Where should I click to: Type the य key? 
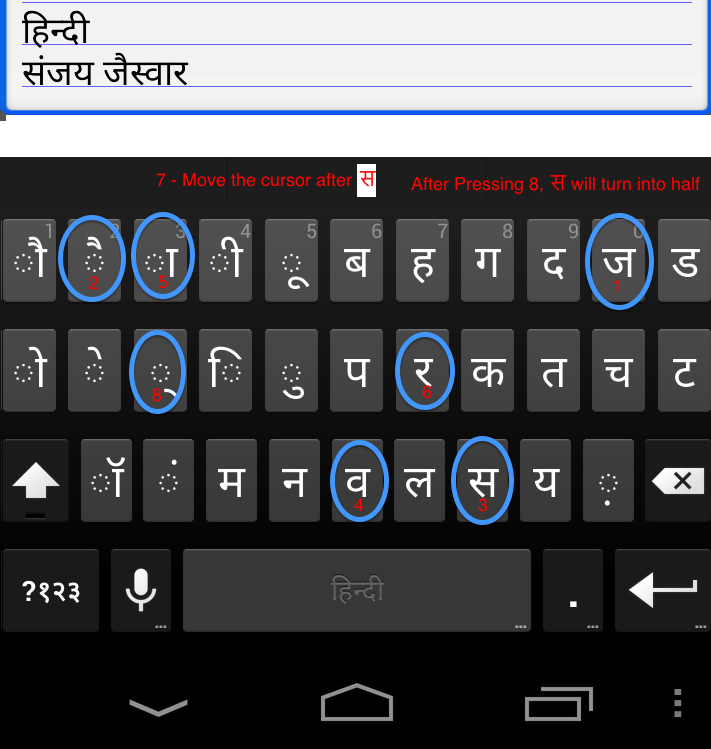click(x=545, y=481)
